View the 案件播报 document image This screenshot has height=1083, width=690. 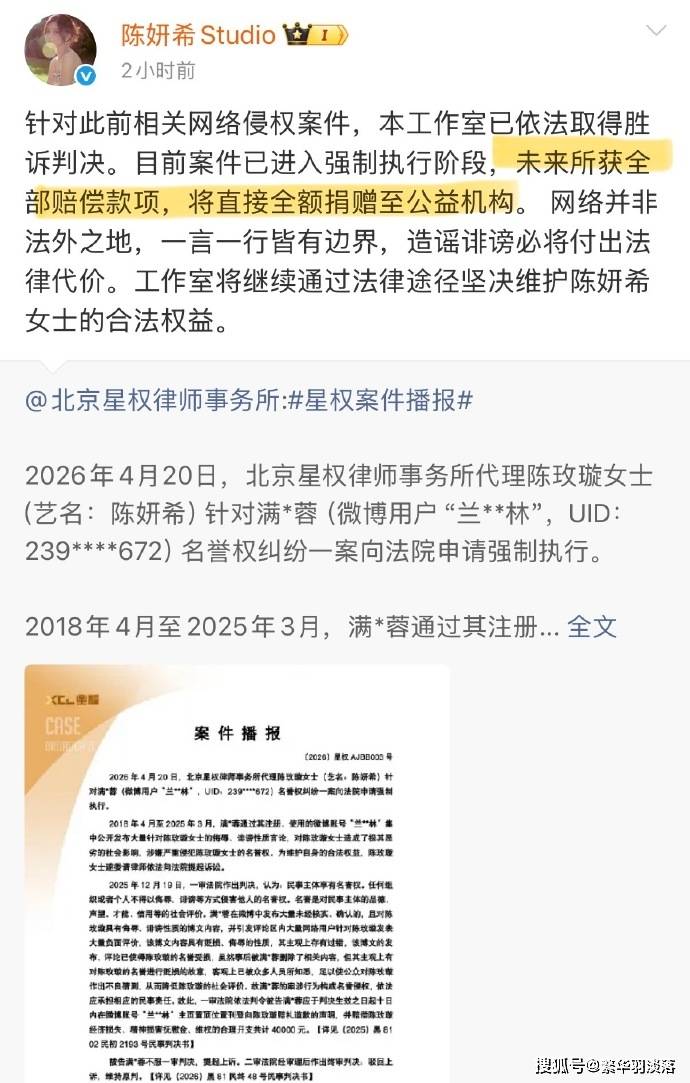237,870
